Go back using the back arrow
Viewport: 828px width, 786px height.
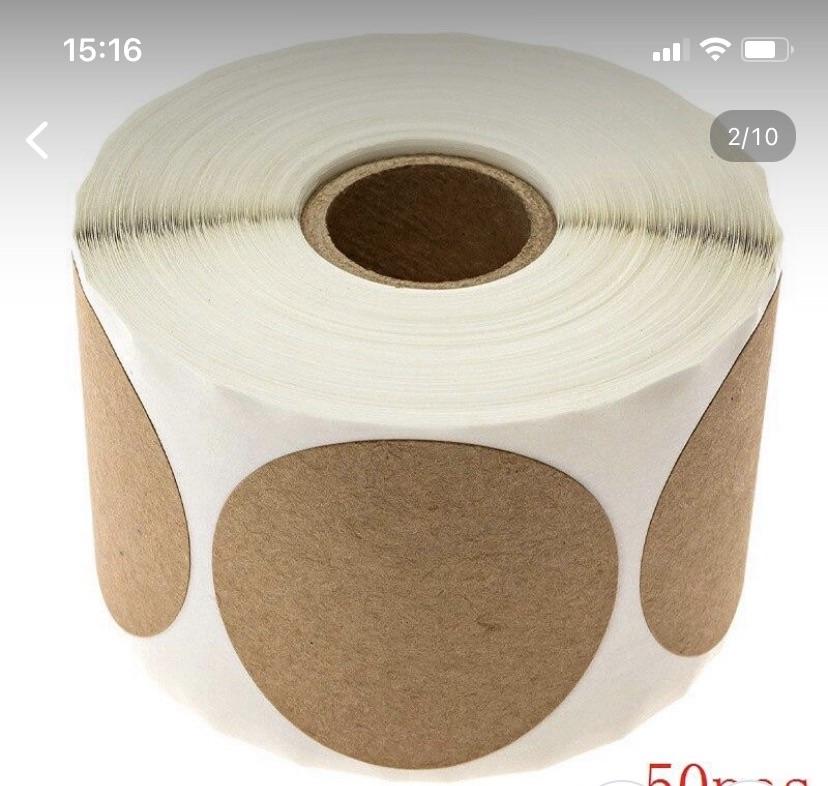click(x=37, y=140)
